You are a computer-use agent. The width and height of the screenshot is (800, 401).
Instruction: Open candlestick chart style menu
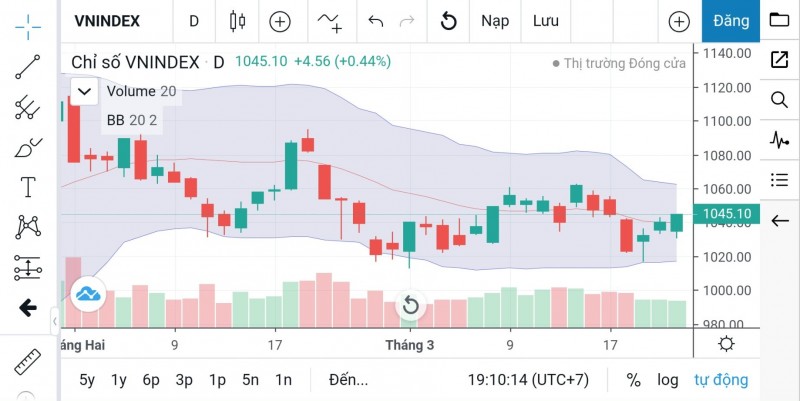[237, 21]
